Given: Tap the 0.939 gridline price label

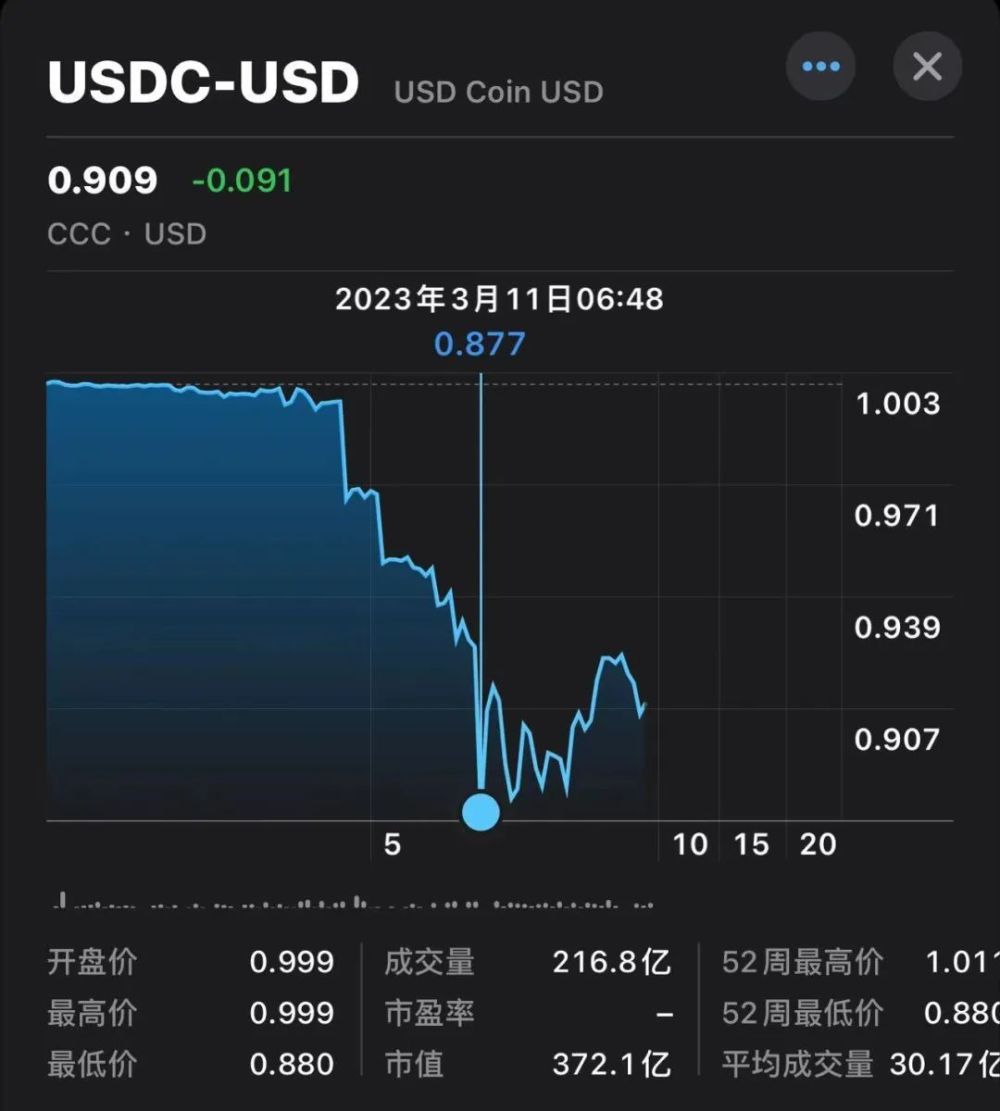Looking at the screenshot, I should tap(897, 627).
